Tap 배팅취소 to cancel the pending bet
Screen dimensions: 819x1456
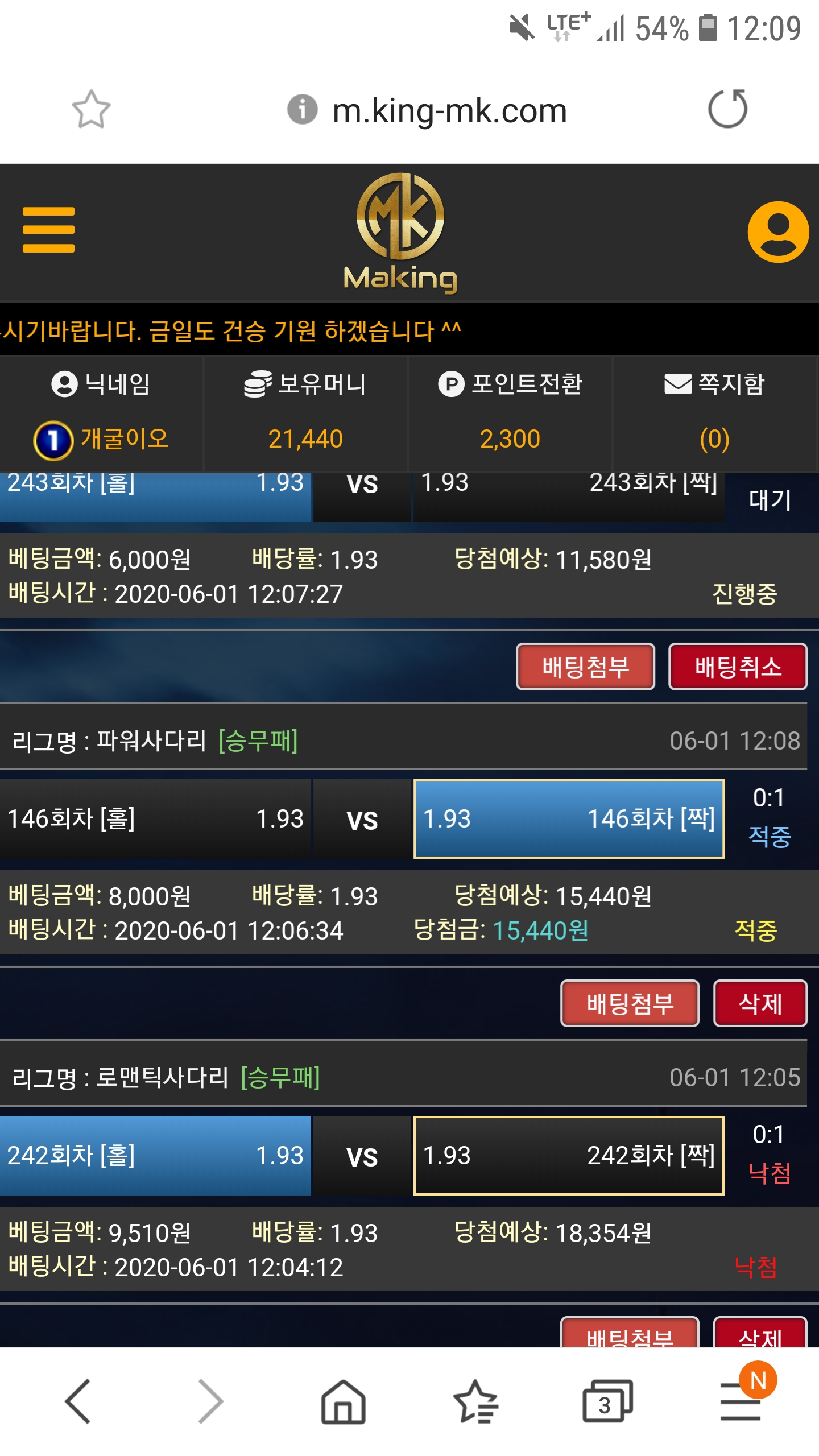point(738,667)
